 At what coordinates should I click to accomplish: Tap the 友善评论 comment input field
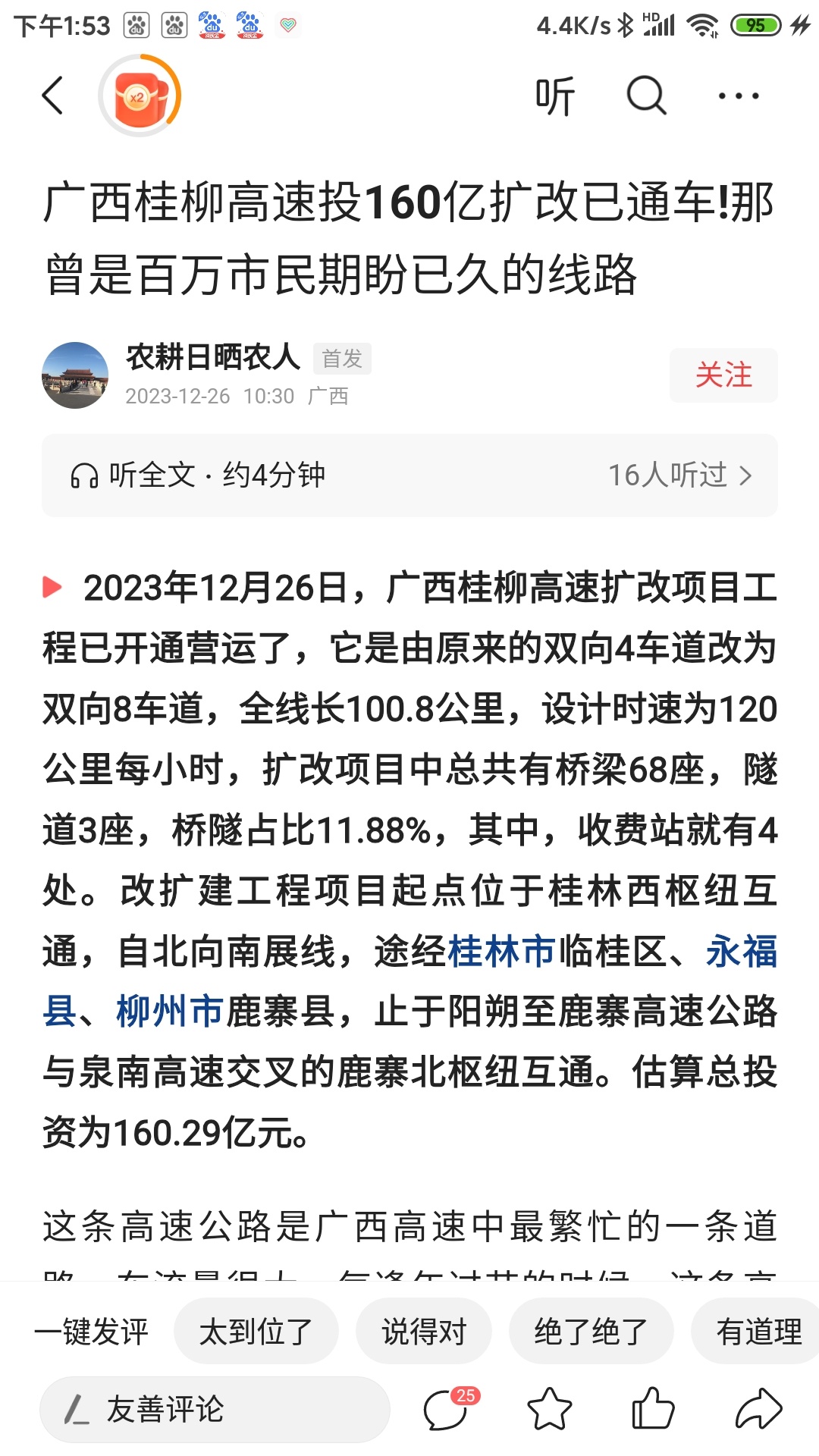tap(215, 1410)
